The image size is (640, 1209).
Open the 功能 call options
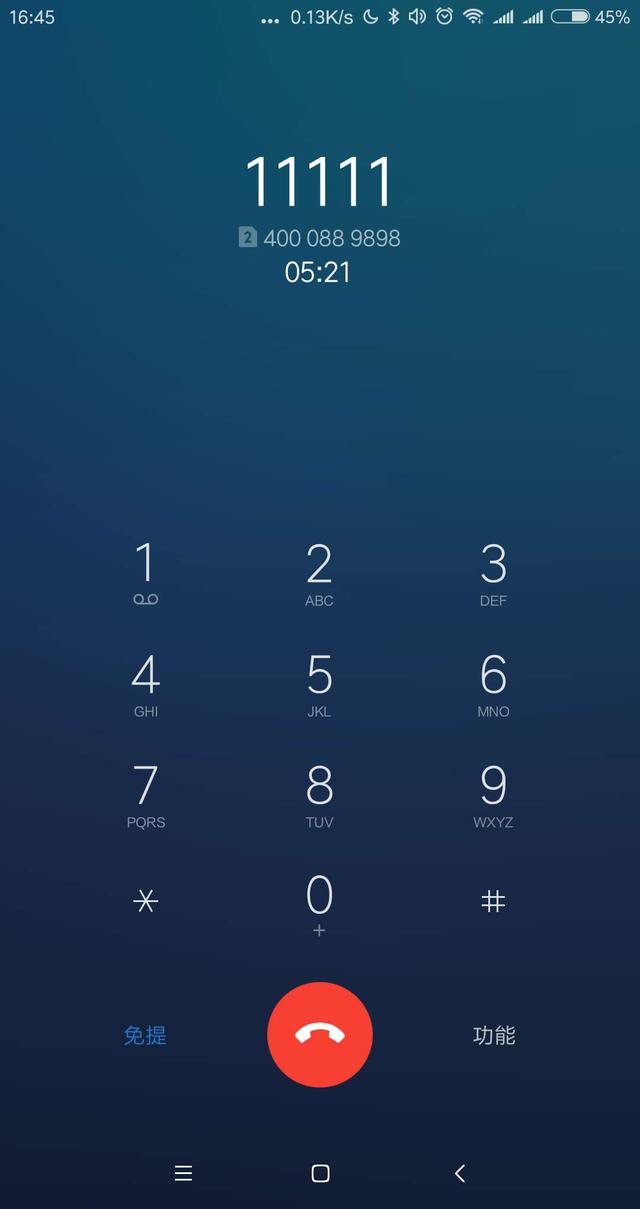tap(494, 1035)
